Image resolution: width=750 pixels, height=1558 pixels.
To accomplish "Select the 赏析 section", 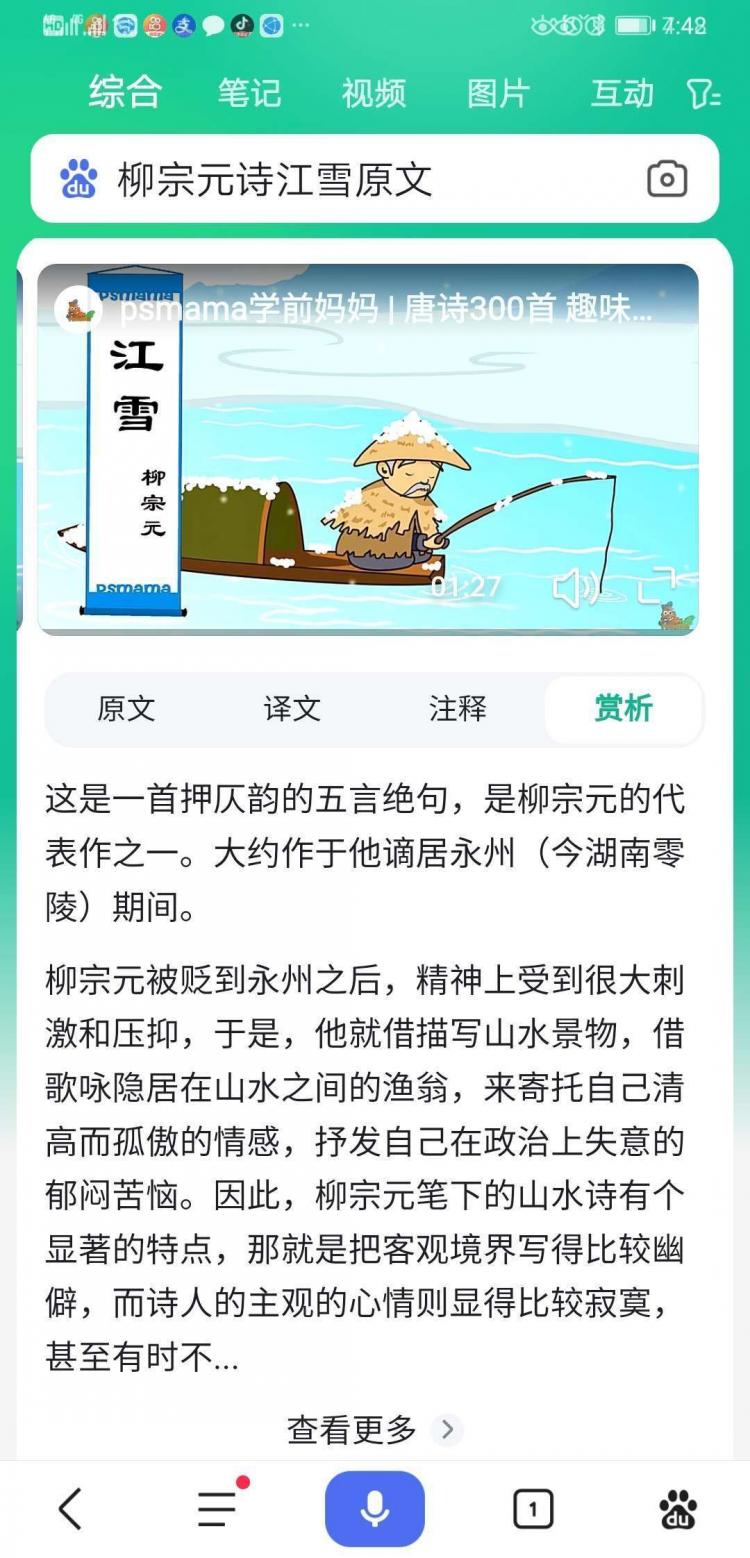I will 623,709.
